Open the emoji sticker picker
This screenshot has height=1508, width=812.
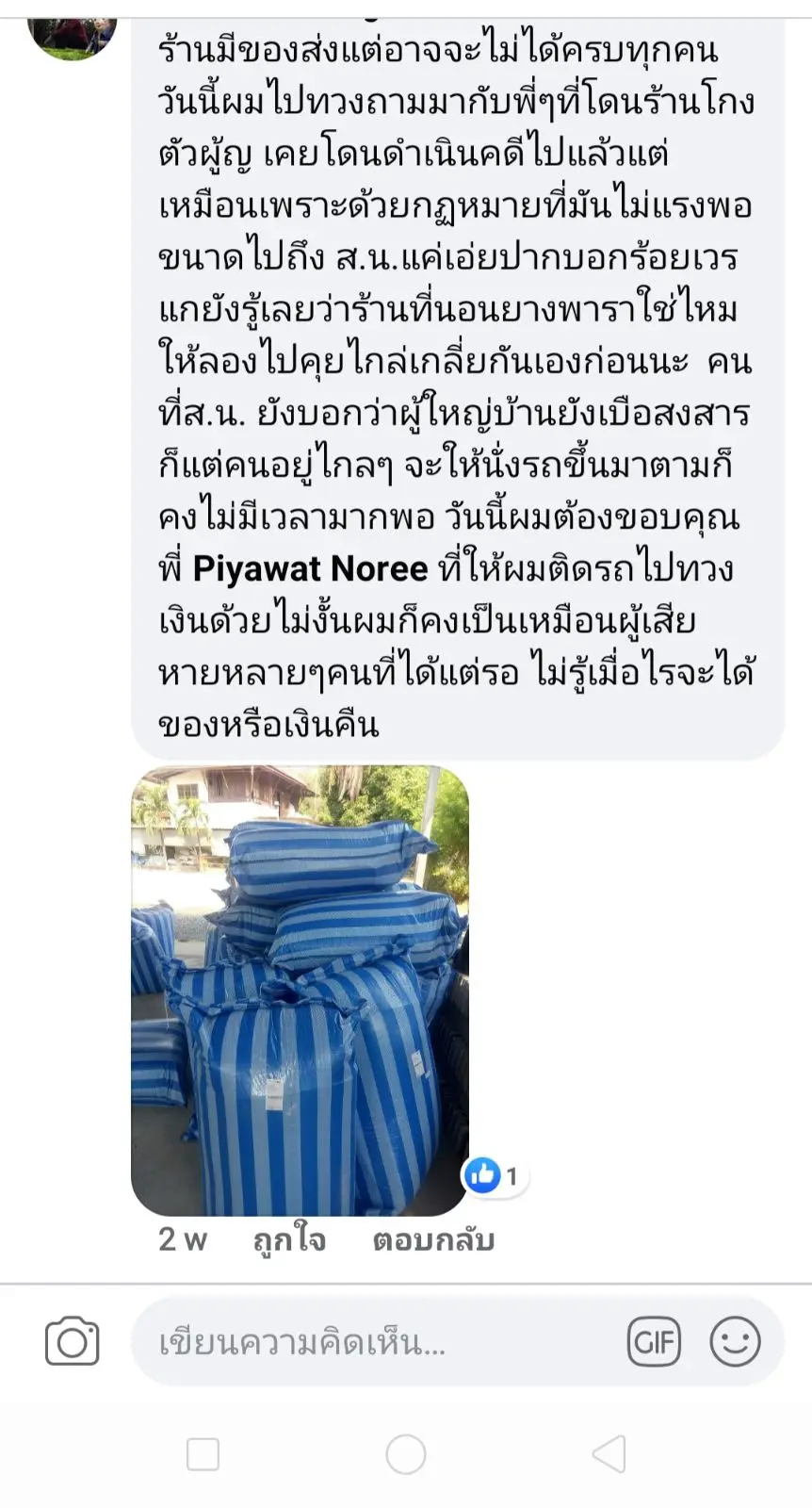click(735, 1341)
